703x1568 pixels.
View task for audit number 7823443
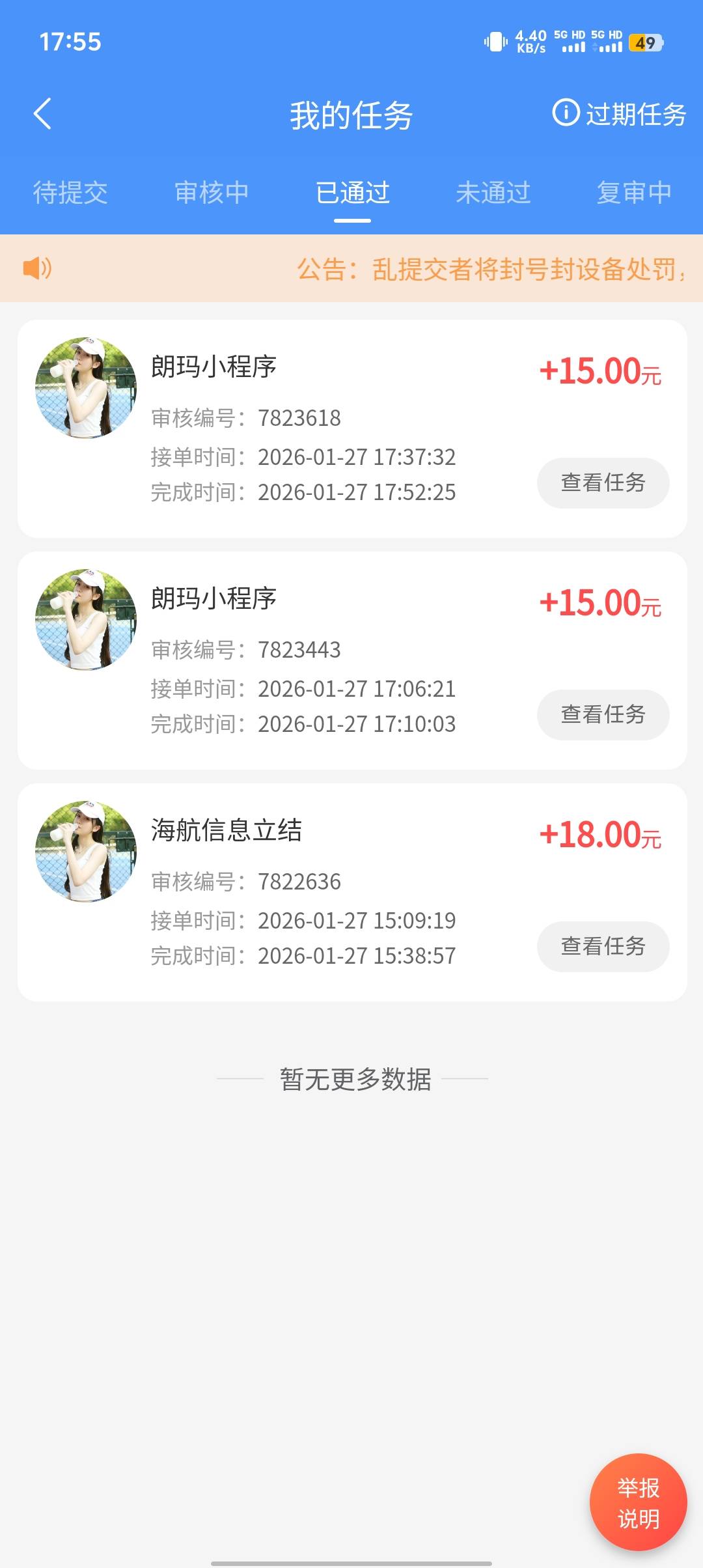click(x=603, y=714)
